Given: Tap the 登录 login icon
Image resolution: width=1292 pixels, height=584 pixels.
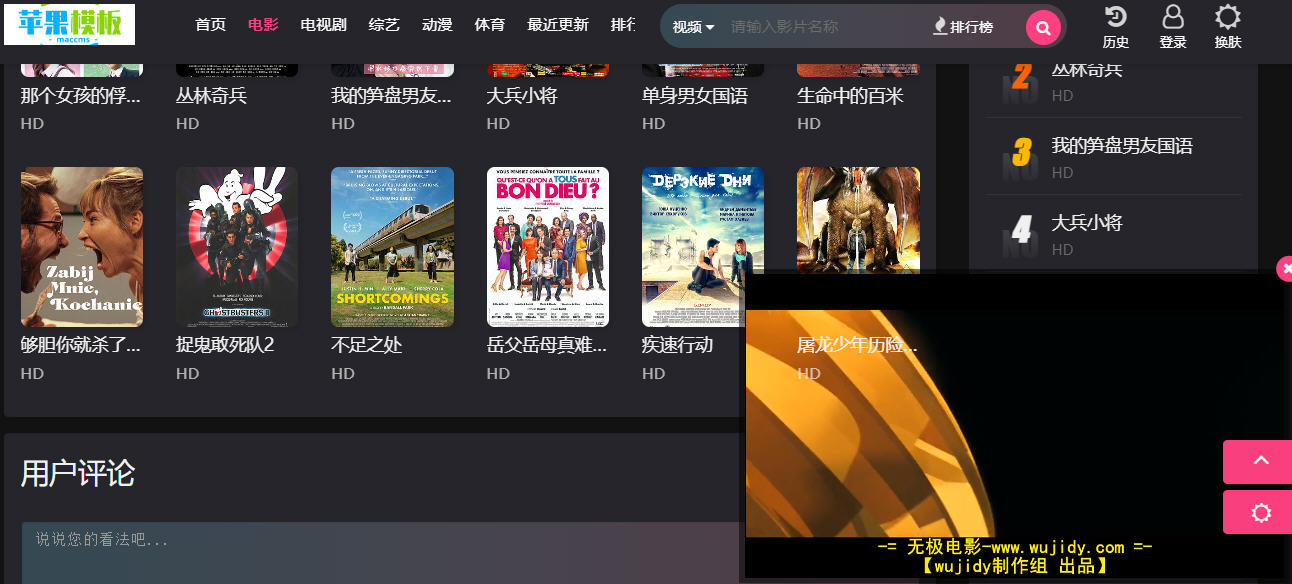Looking at the screenshot, I should (x=1173, y=26).
